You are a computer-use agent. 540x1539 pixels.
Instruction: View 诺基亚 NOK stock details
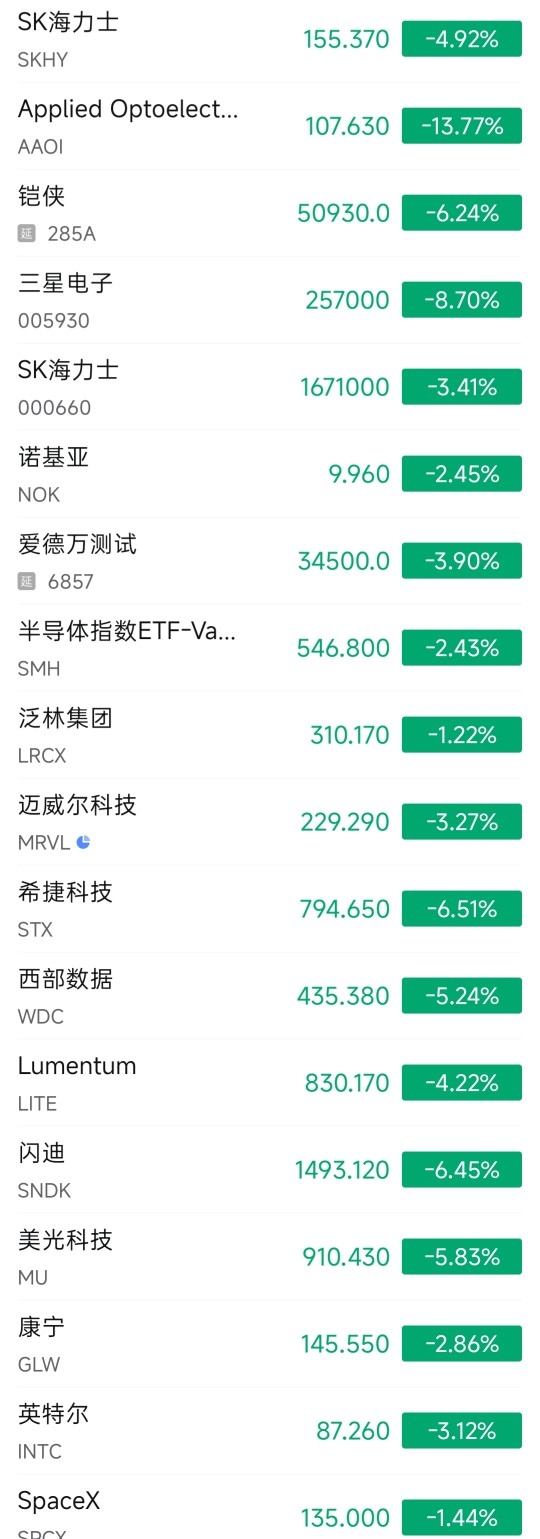click(x=270, y=475)
